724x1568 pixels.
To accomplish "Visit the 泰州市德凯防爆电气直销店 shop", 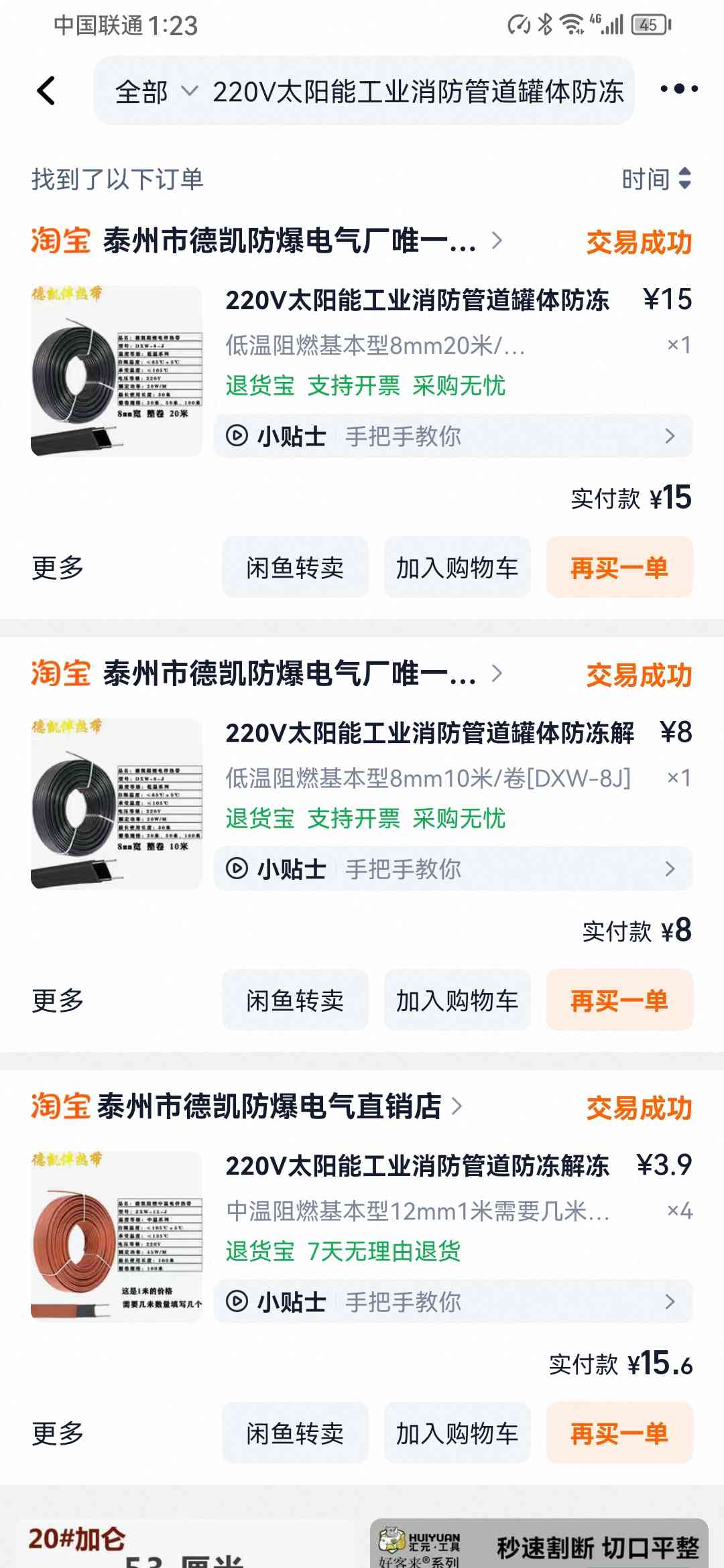I will 269,1106.
